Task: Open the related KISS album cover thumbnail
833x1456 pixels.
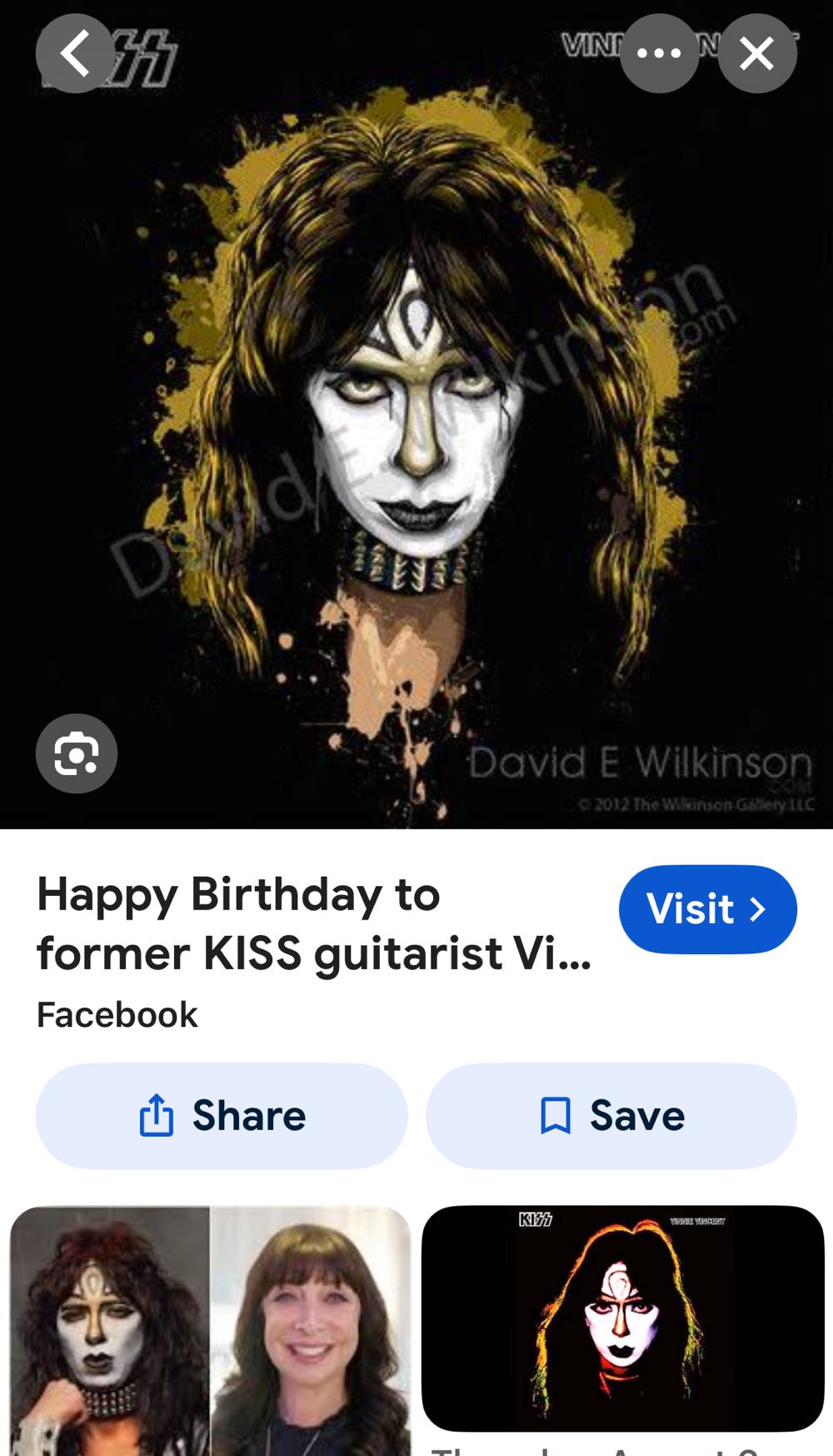Action: click(623, 1318)
